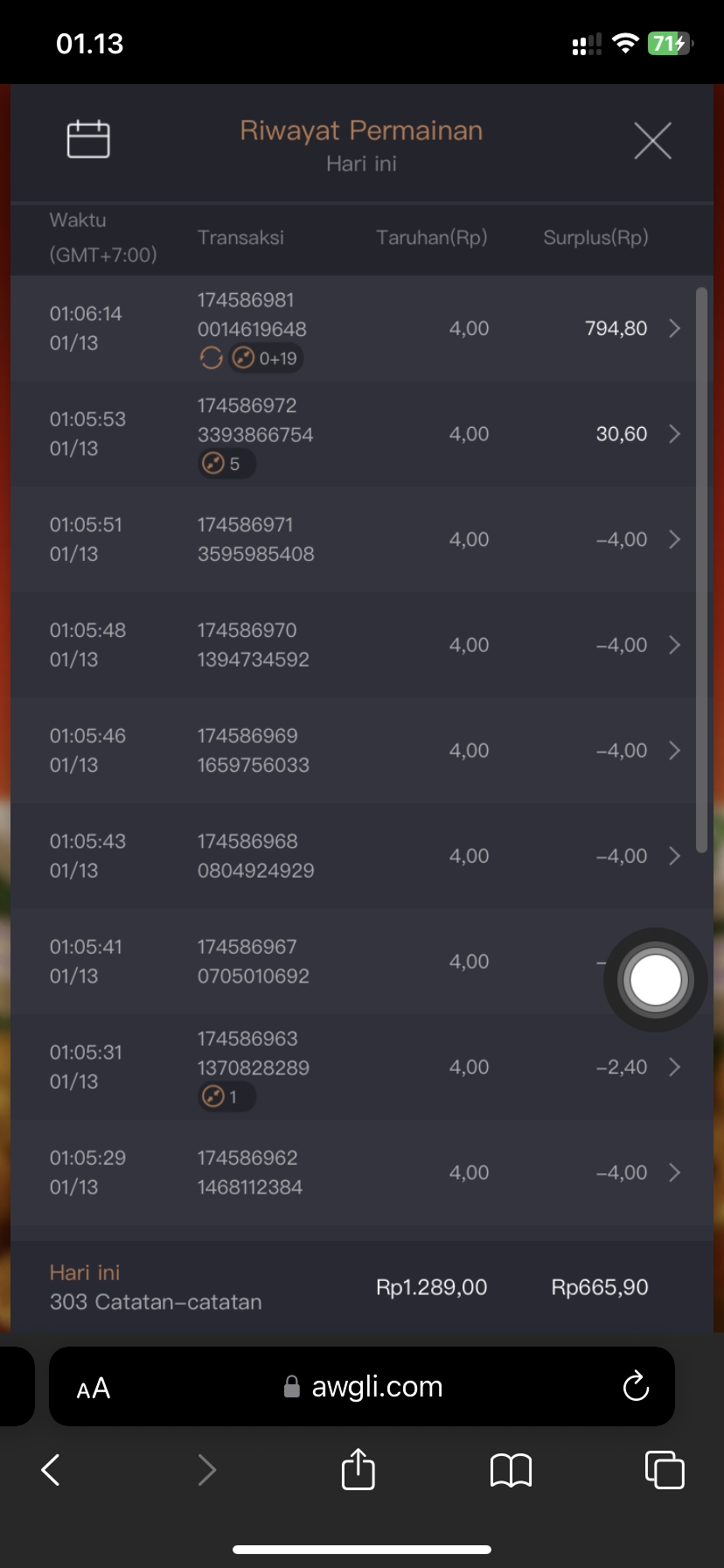Image resolution: width=724 pixels, height=1568 pixels.
Task: Reload the awgli.com page
Action: [x=636, y=1387]
